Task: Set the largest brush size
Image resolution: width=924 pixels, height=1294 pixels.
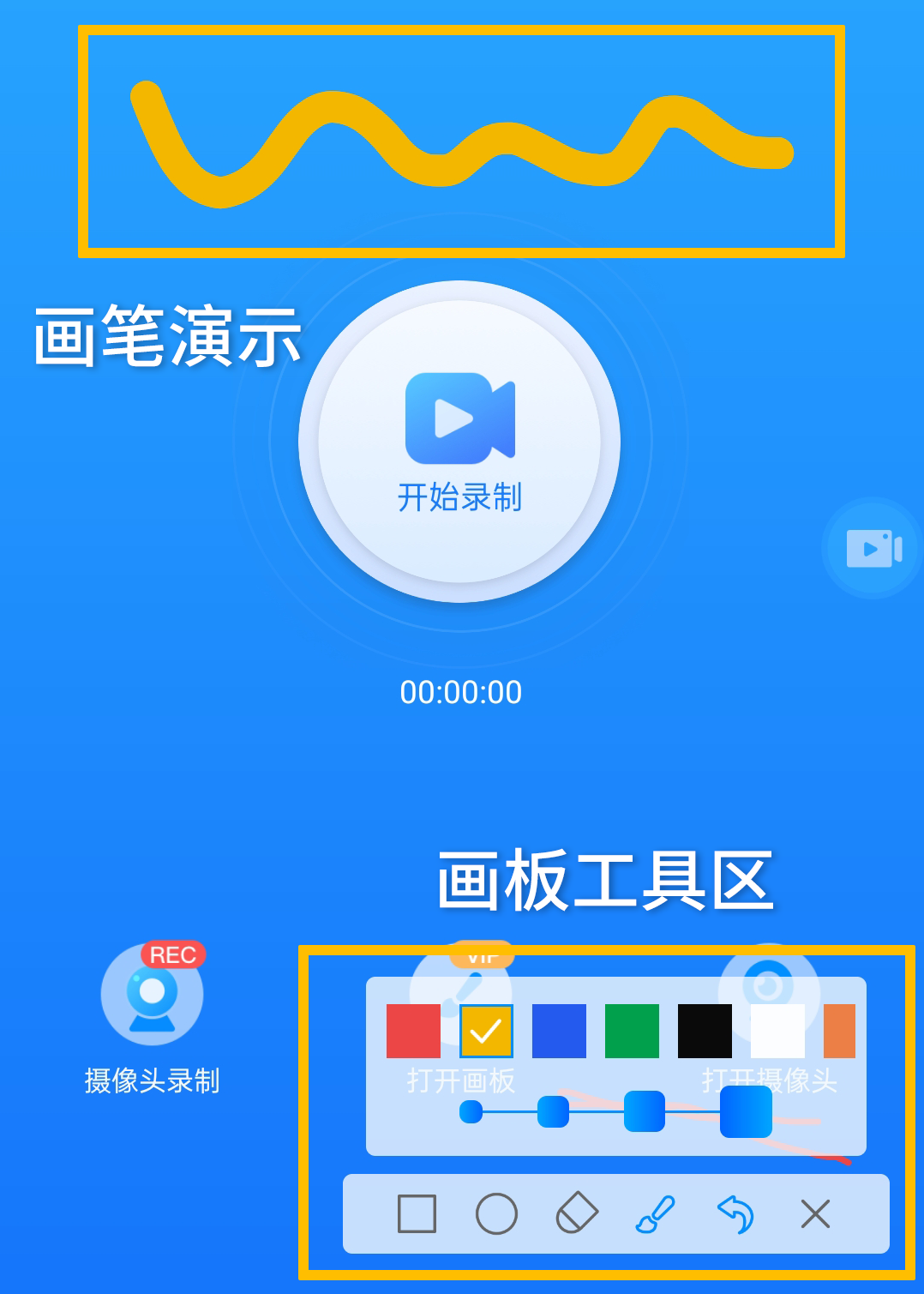Action: click(746, 1112)
